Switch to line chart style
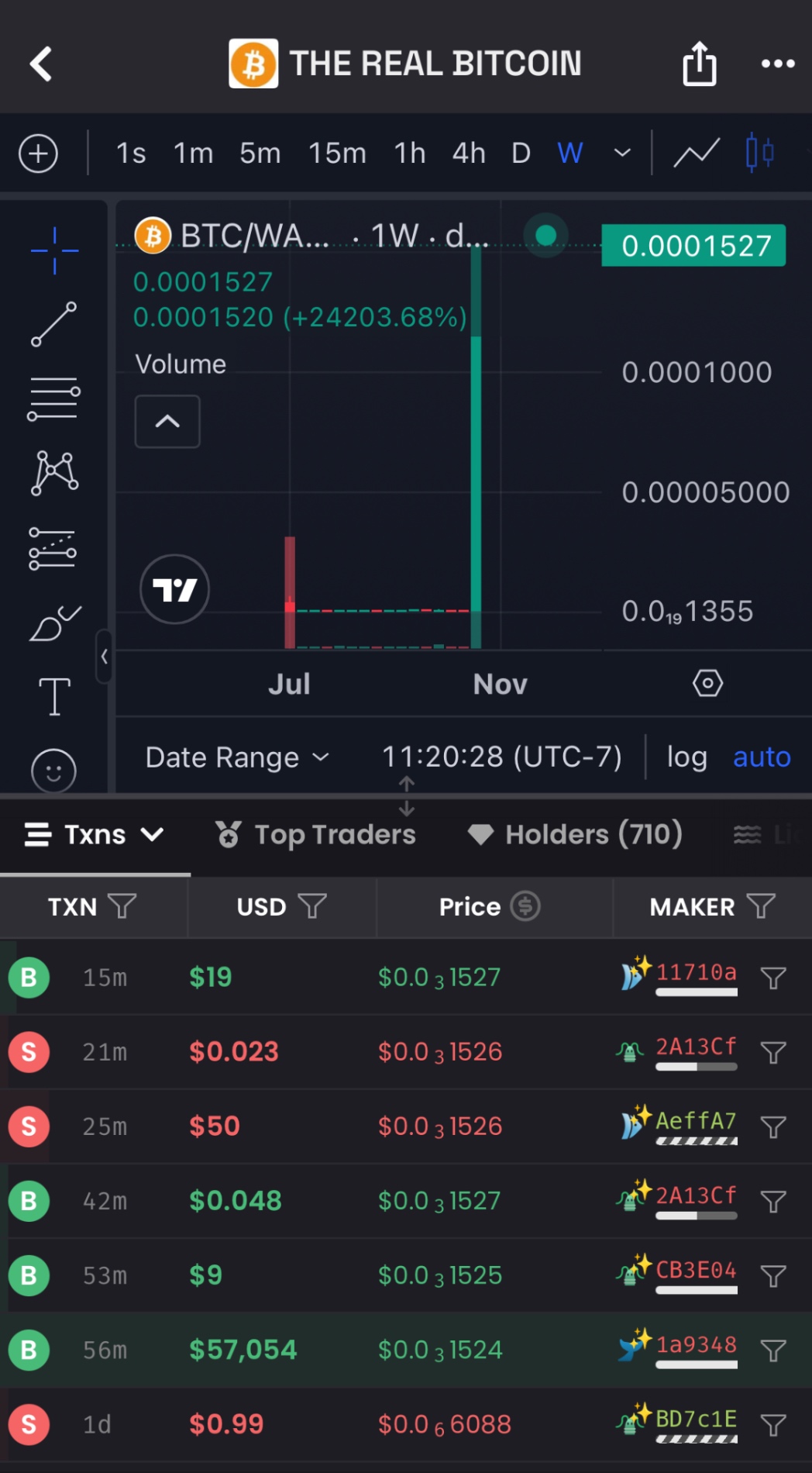This screenshot has width=812, height=1473. [697, 154]
